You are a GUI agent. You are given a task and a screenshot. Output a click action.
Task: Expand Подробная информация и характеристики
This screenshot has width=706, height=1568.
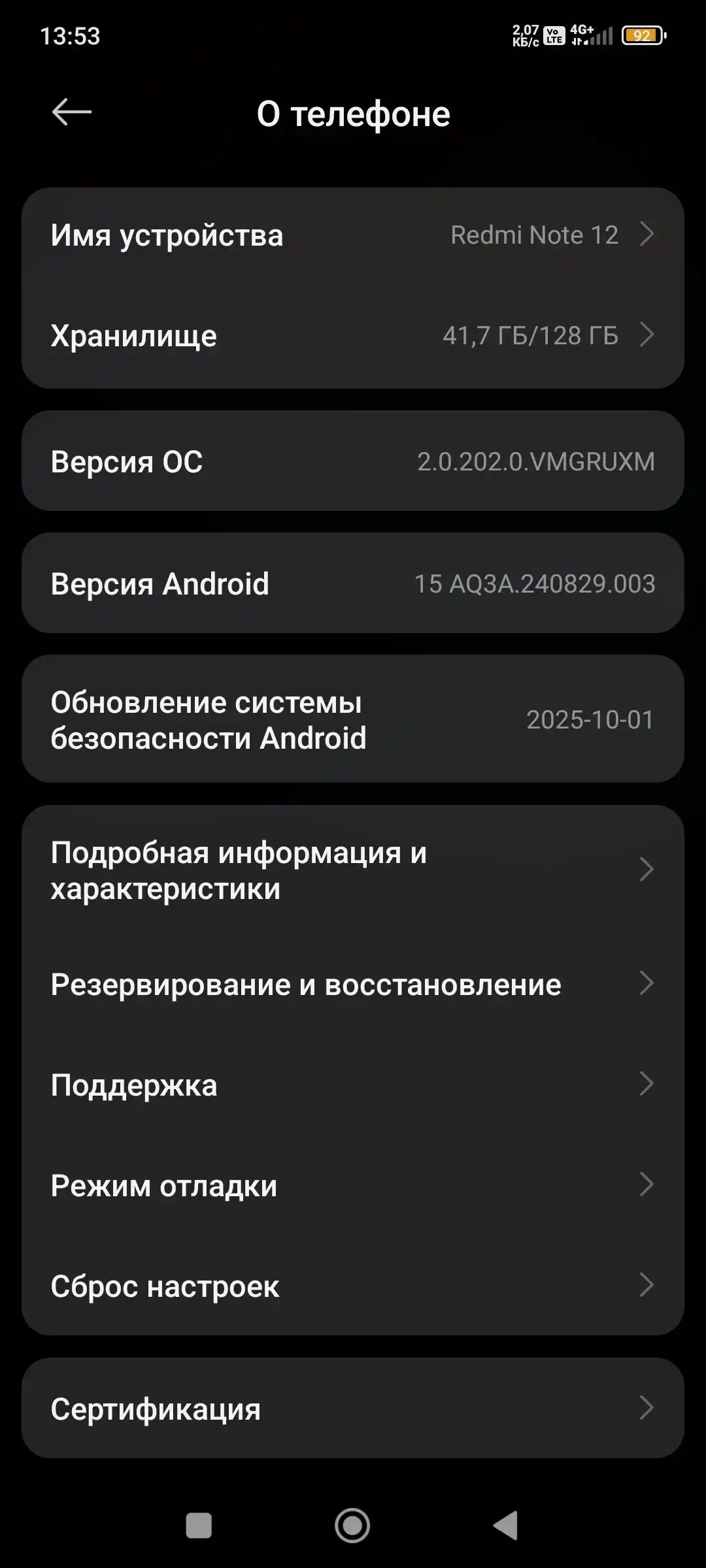click(x=353, y=869)
